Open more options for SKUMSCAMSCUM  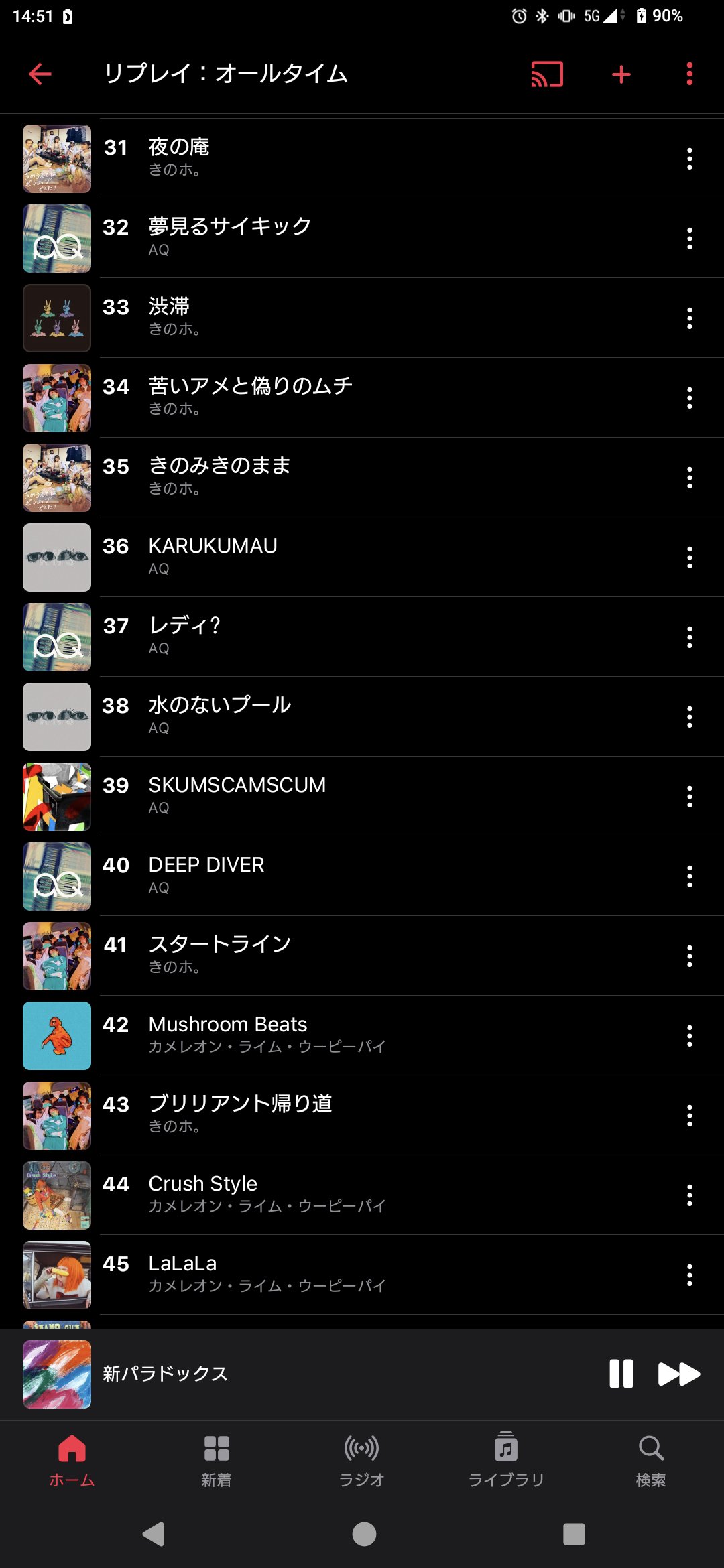689,797
